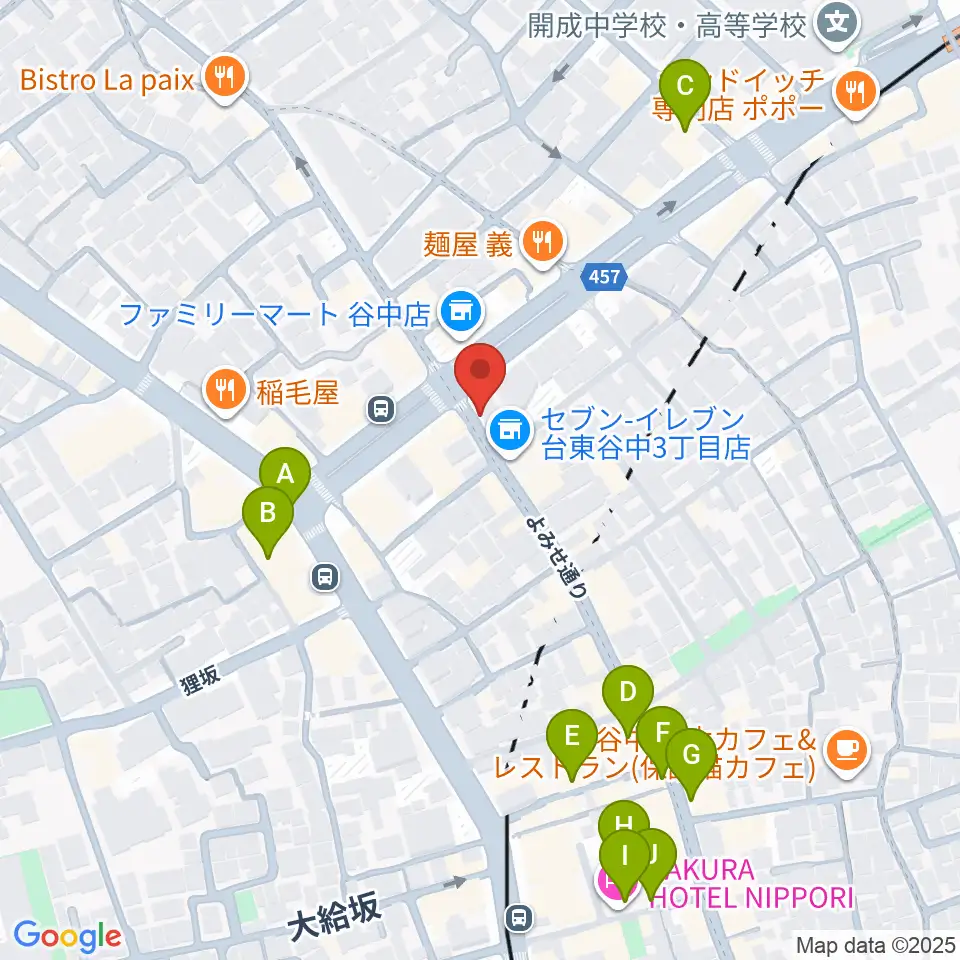960x960 pixels.
Task: Open セブン-イレブン 台東谷中3丁目店 pin
Action: coord(511,432)
